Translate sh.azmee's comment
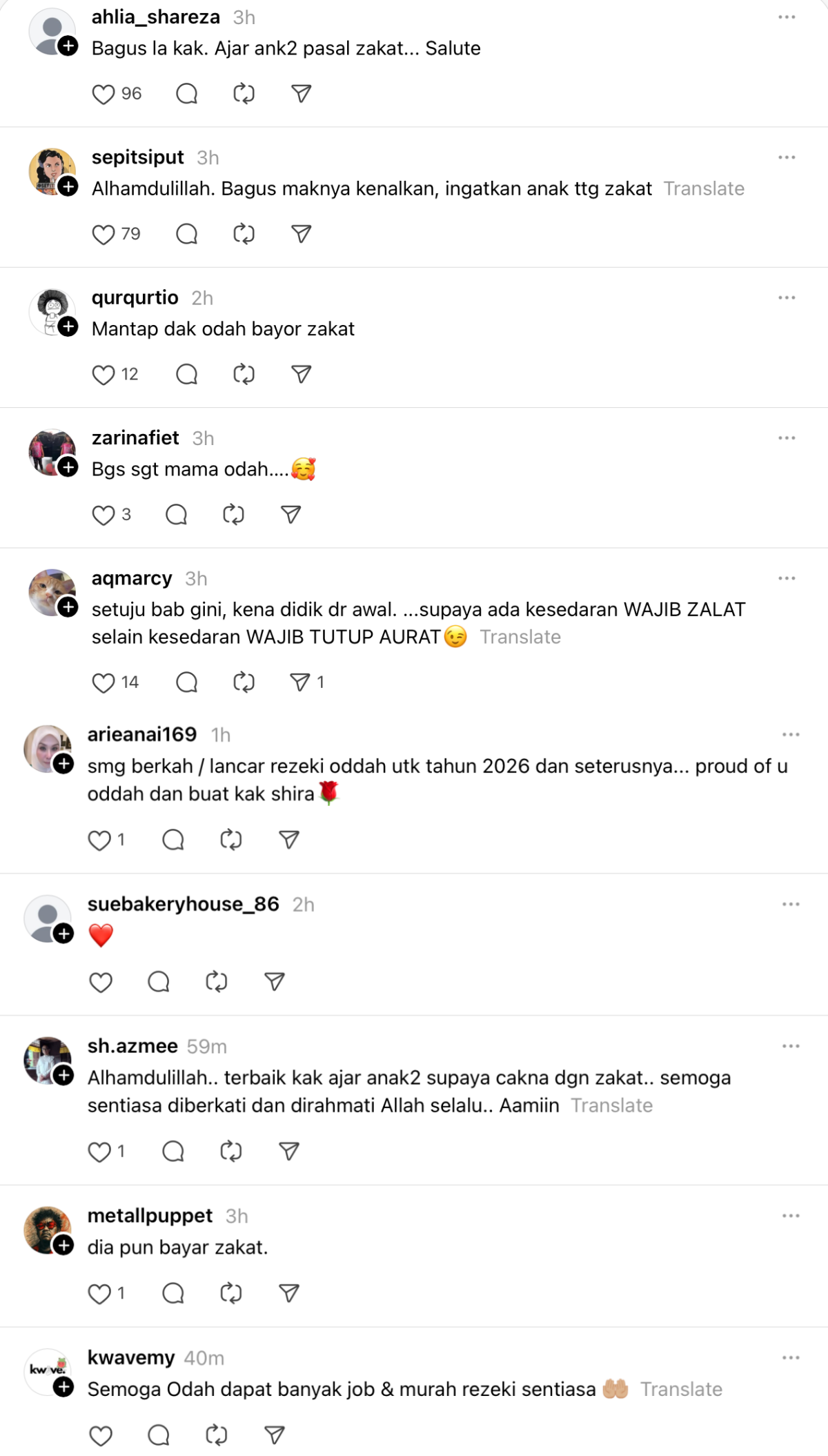This screenshot has width=828, height=1456. click(611, 1105)
